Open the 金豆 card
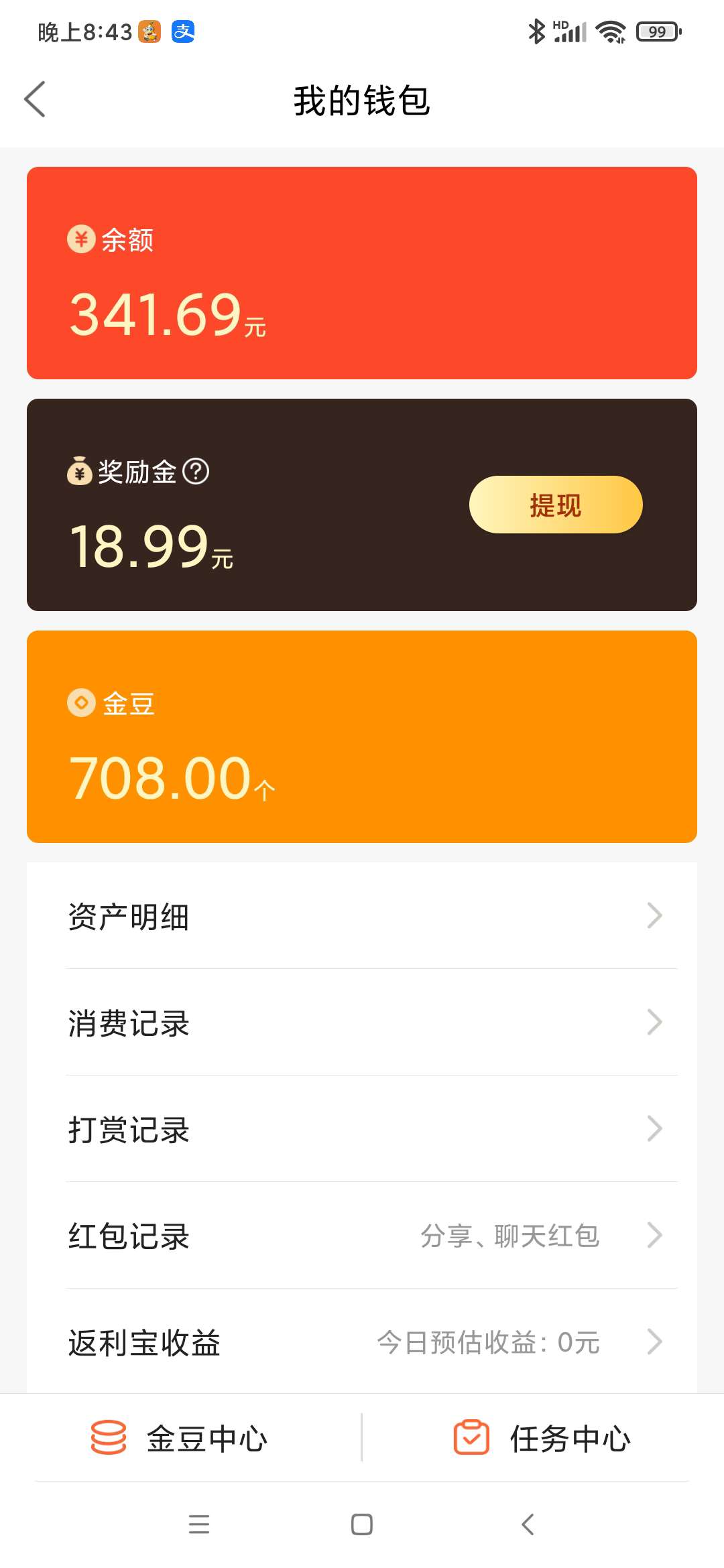The width and height of the screenshot is (724, 1568). pos(362,736)
